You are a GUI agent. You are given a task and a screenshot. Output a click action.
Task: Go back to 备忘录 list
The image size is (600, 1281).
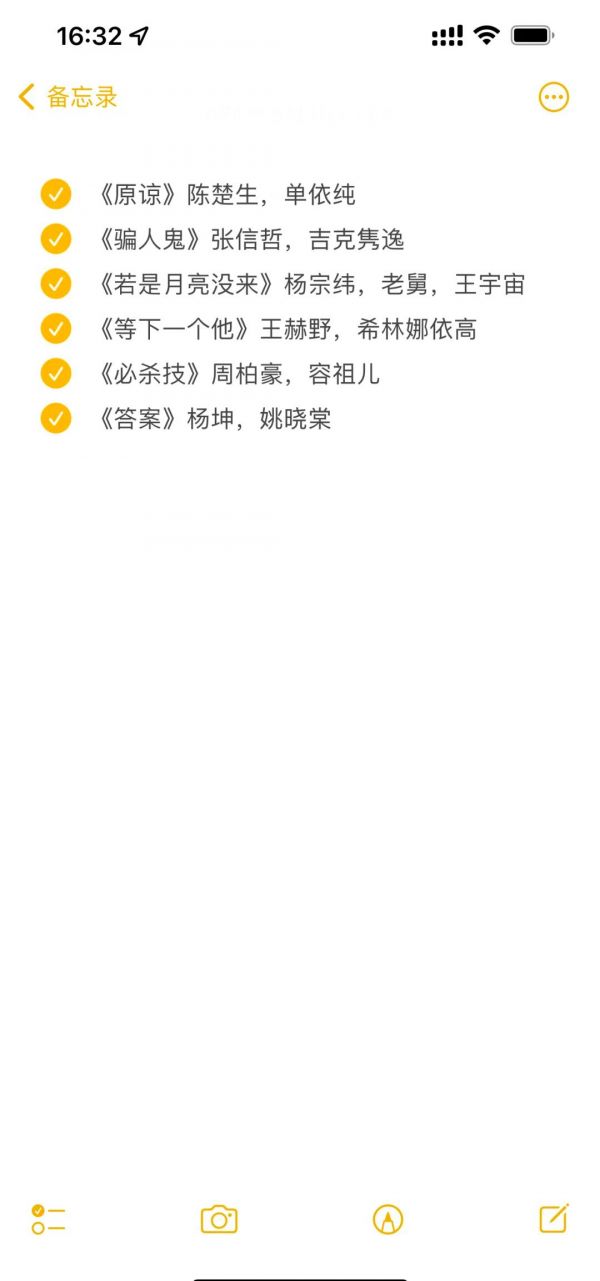68,97
